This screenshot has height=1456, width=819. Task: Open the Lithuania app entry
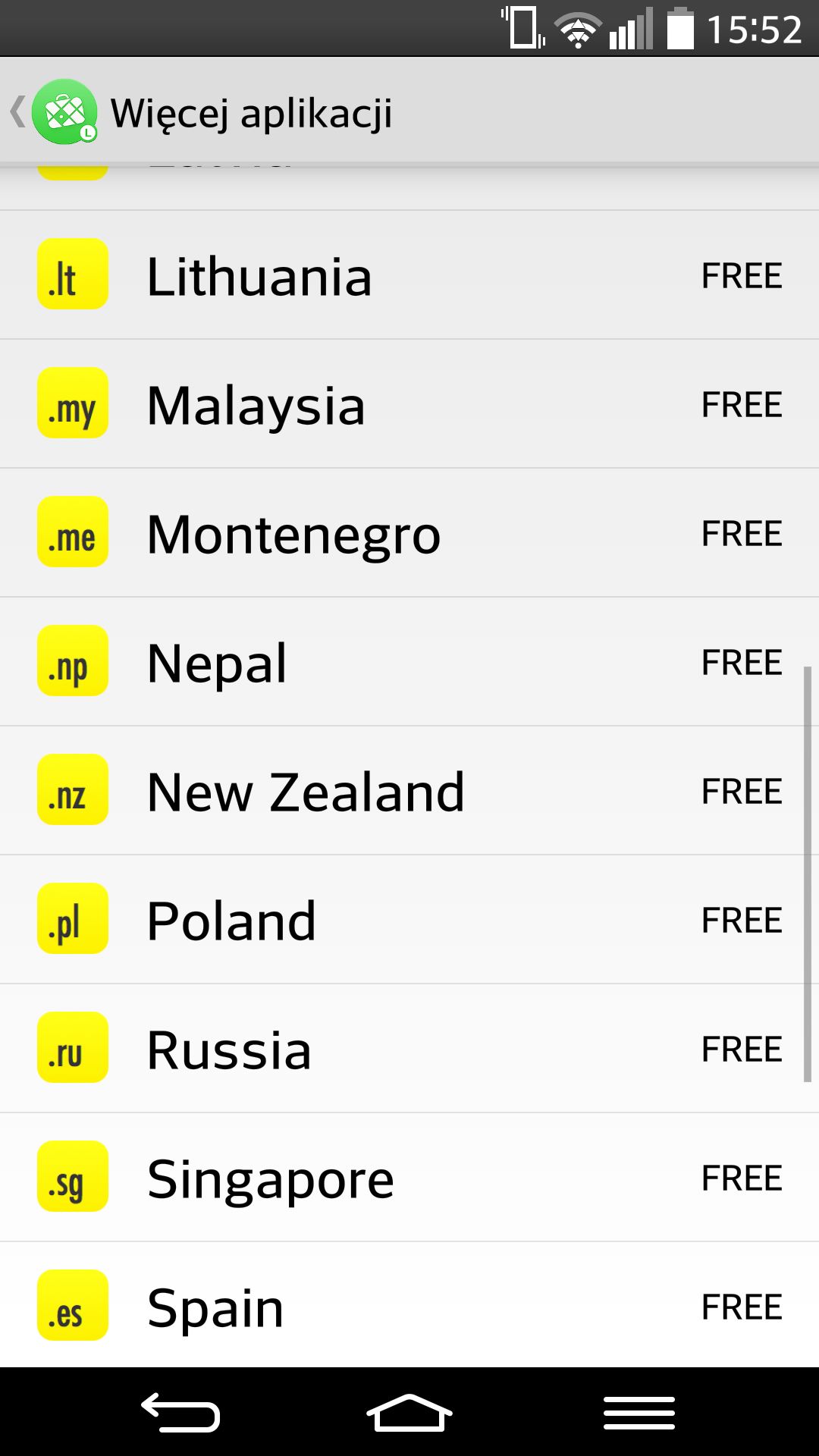409,275
